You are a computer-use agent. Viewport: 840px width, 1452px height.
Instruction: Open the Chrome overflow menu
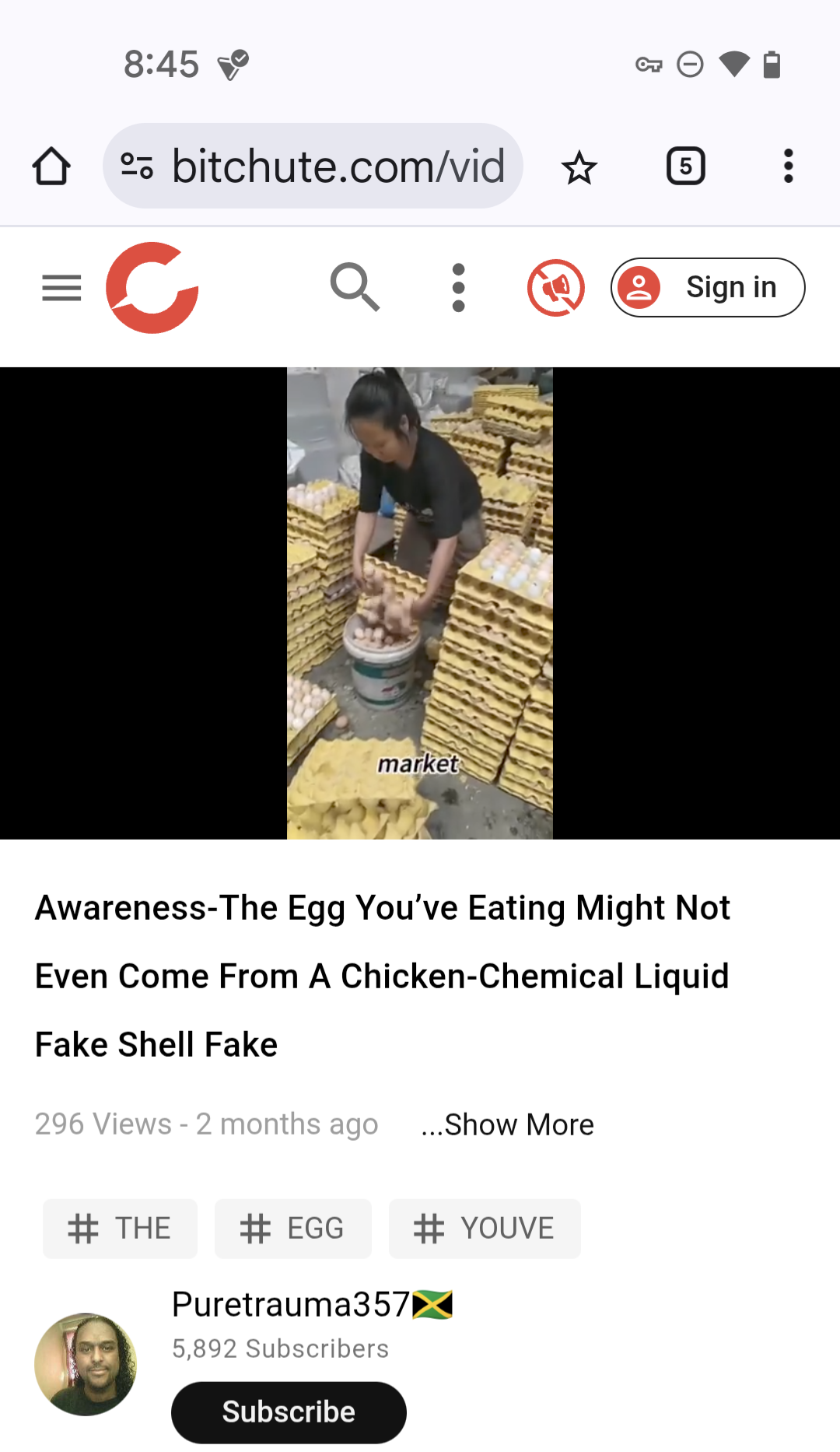click(x=788, y=167)
